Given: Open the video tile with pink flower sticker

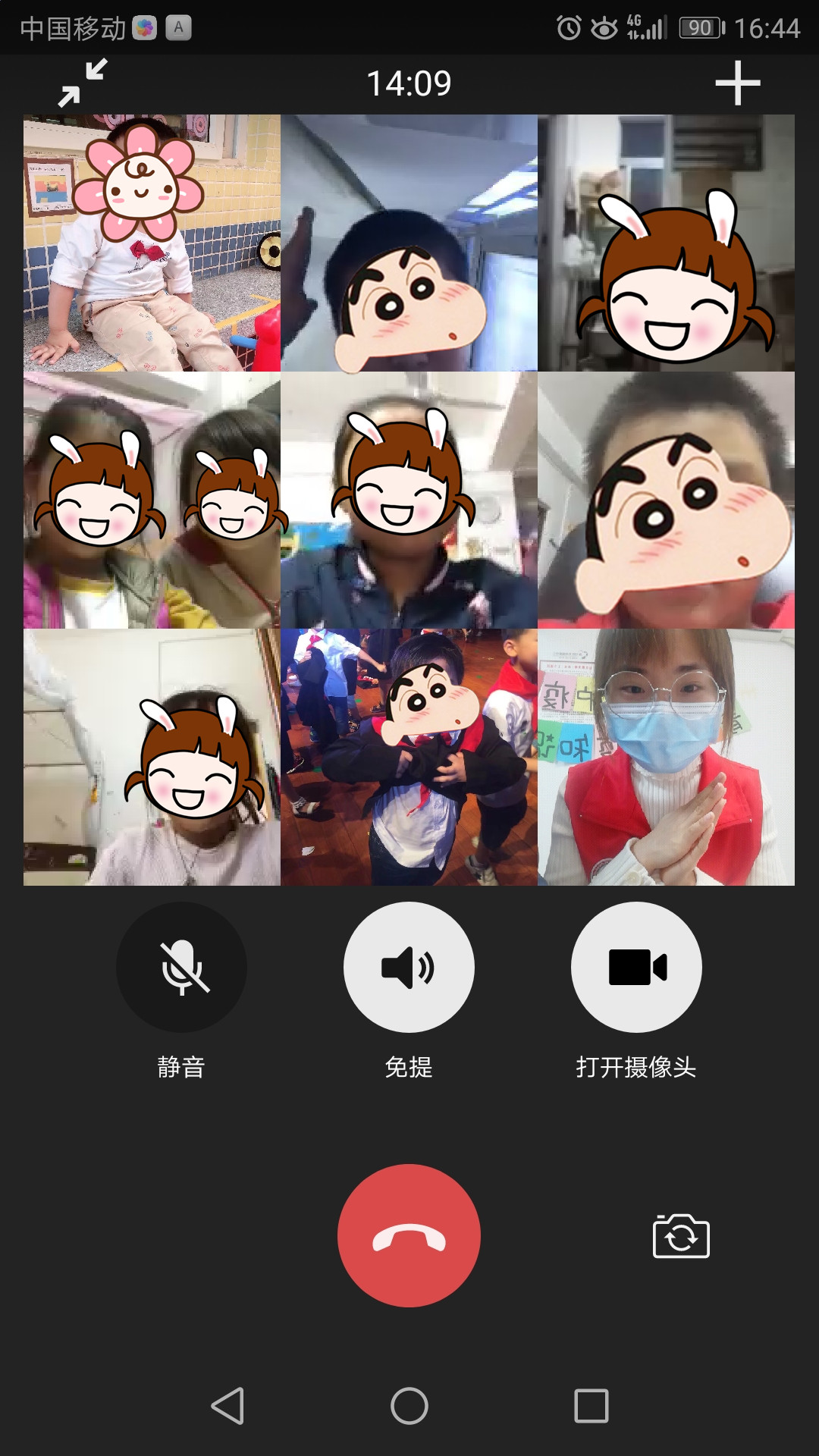Looking at the screenshot, I should pyautogui.click(x=152, y=243).
